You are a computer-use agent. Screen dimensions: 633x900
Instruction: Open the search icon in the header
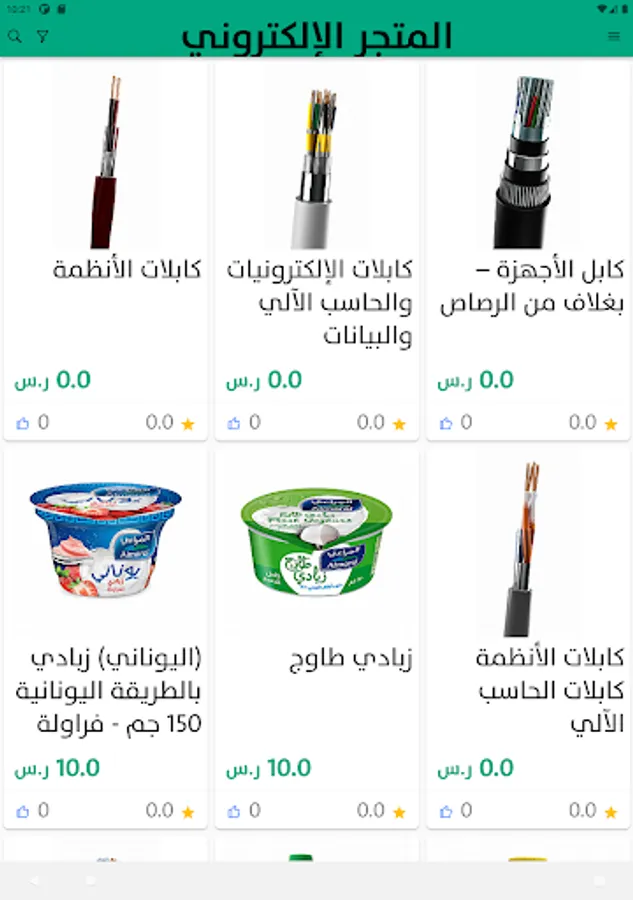(14, 36)
